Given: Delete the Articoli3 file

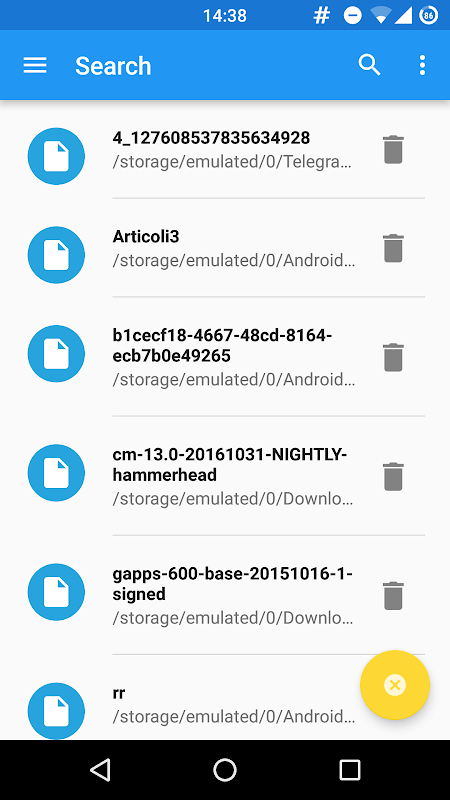Looking at the screenshot, I should (393, 248).
